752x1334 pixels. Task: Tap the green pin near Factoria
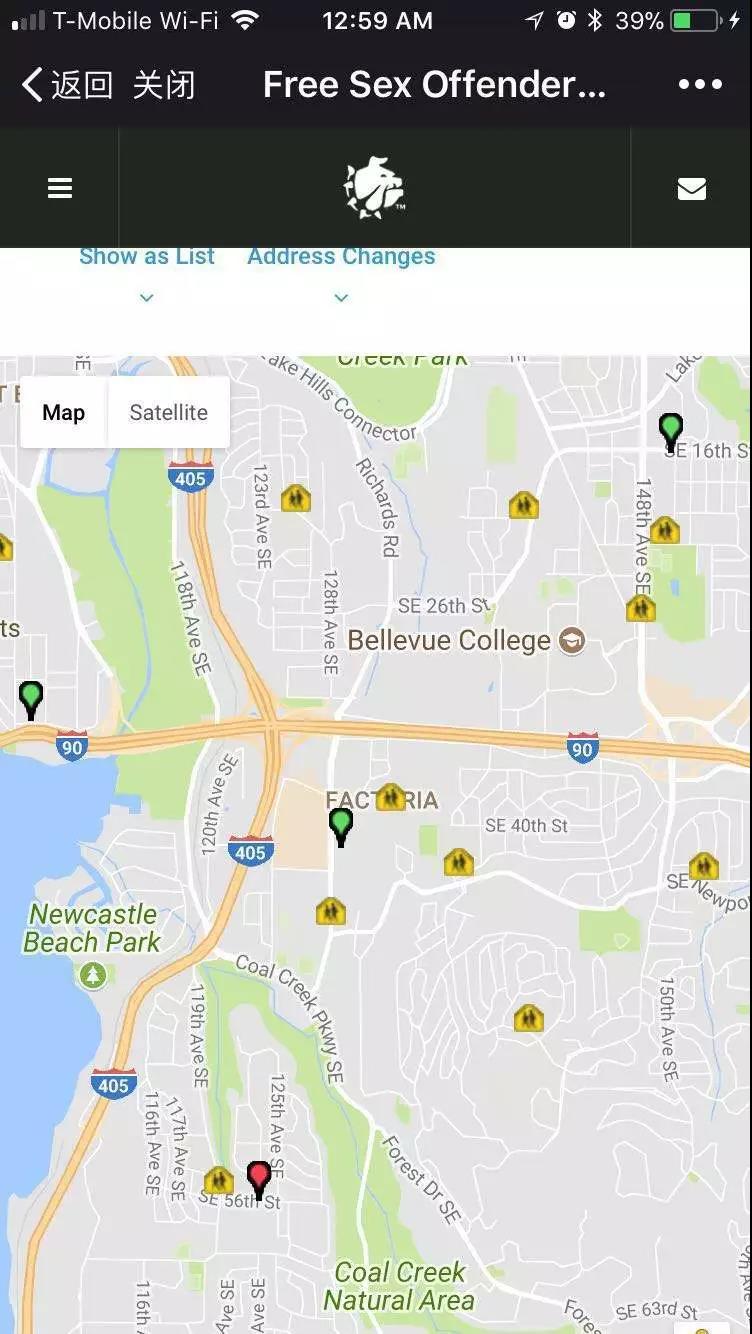point(341,827)
